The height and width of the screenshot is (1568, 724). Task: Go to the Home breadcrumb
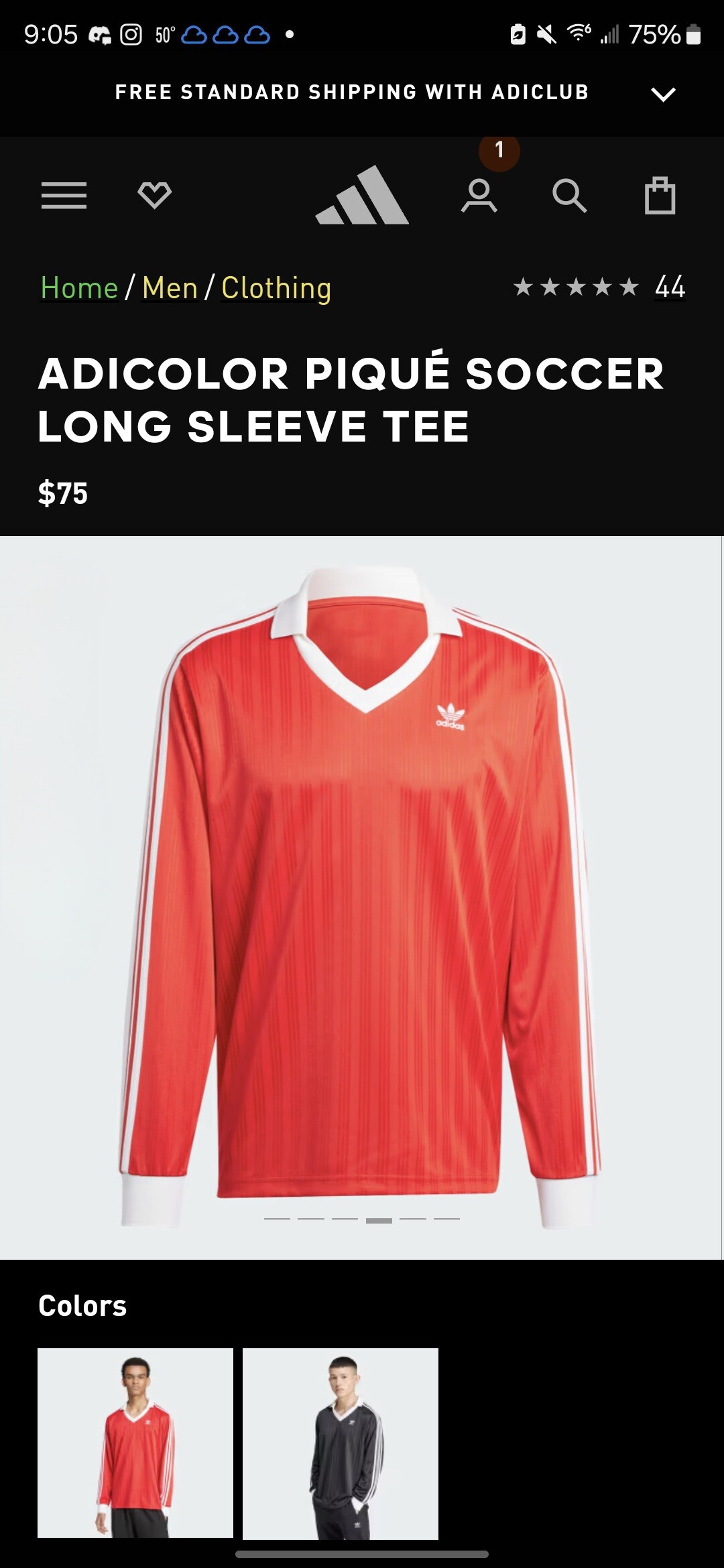[79, 288]
